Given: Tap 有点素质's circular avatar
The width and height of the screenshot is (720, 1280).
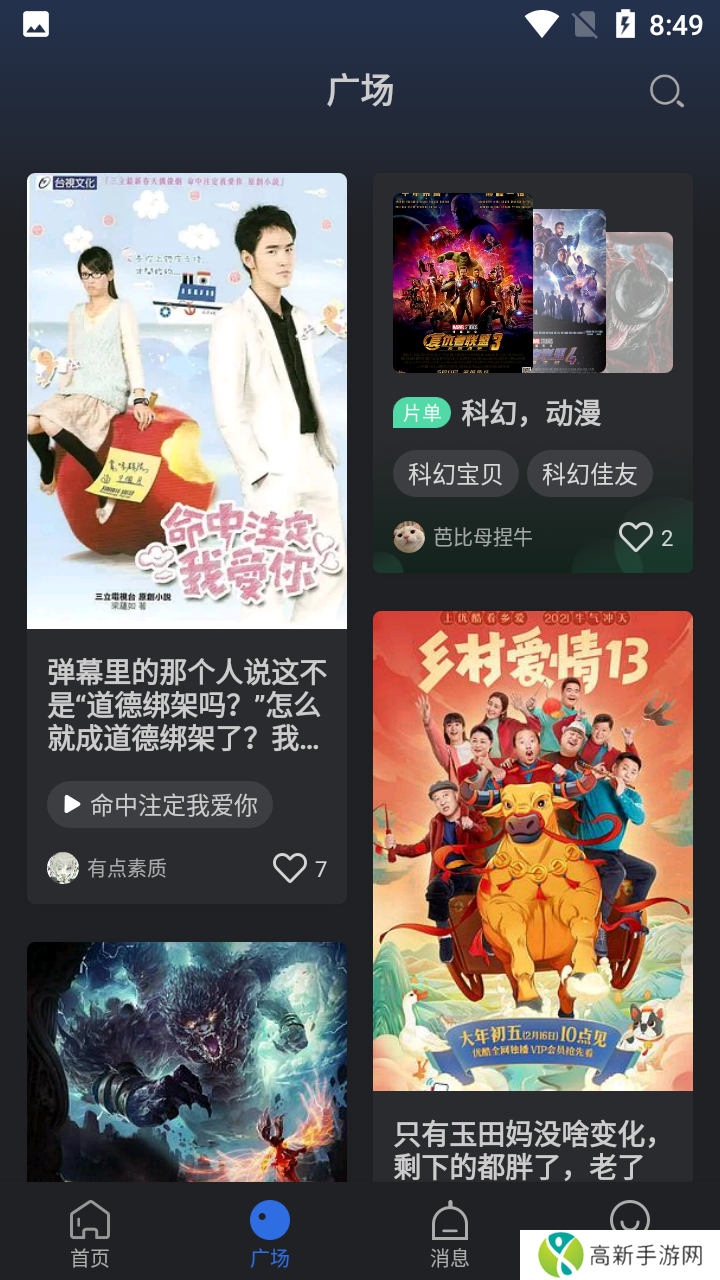Looking at the screenshot, I should pos(63,868).
